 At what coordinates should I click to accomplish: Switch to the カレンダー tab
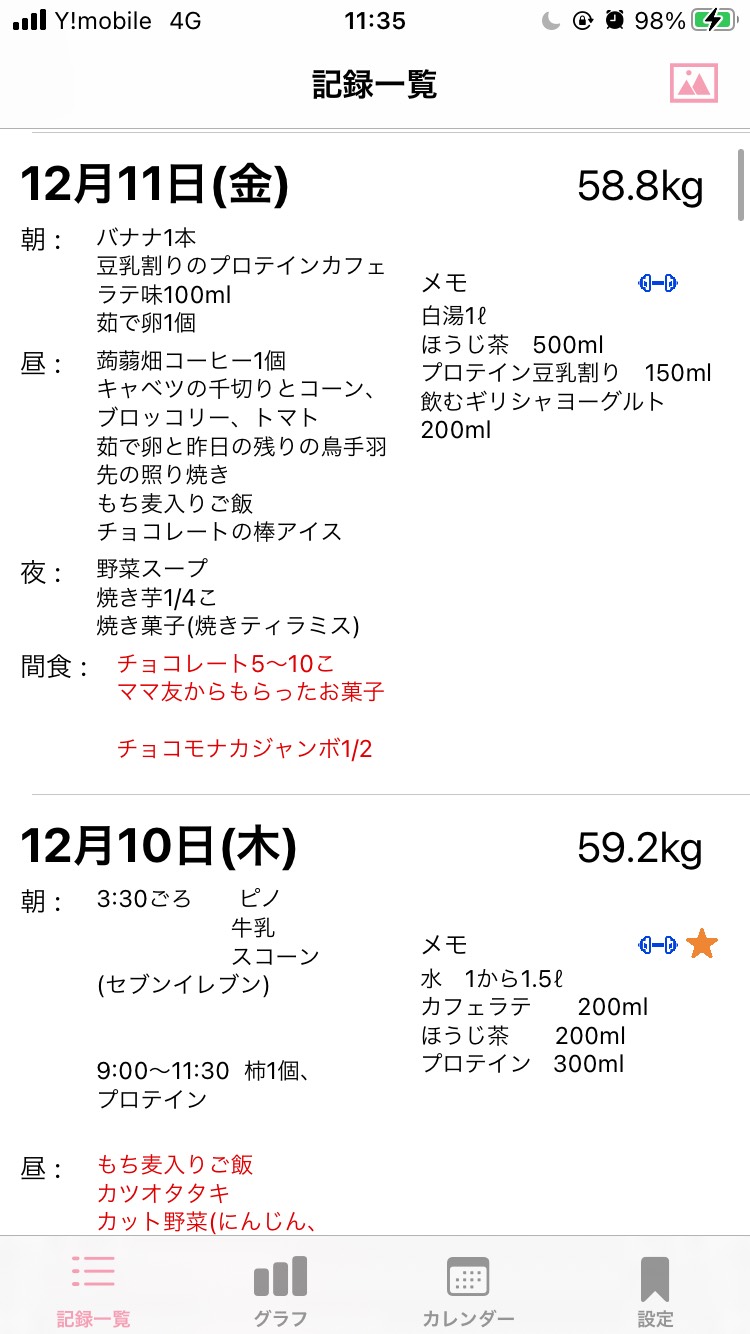click(468, 1288)
